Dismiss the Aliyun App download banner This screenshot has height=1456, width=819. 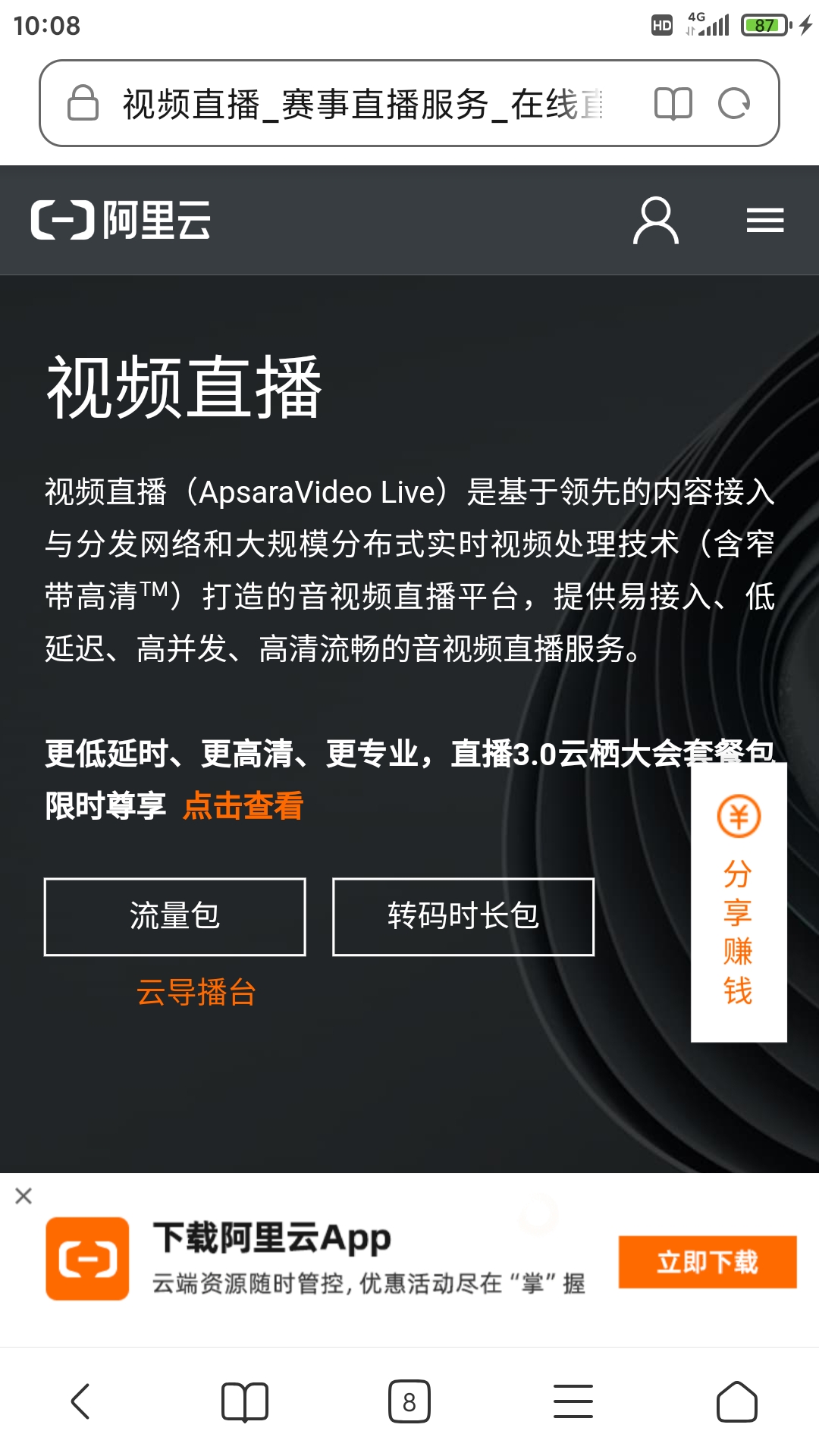pos(24,1196)
